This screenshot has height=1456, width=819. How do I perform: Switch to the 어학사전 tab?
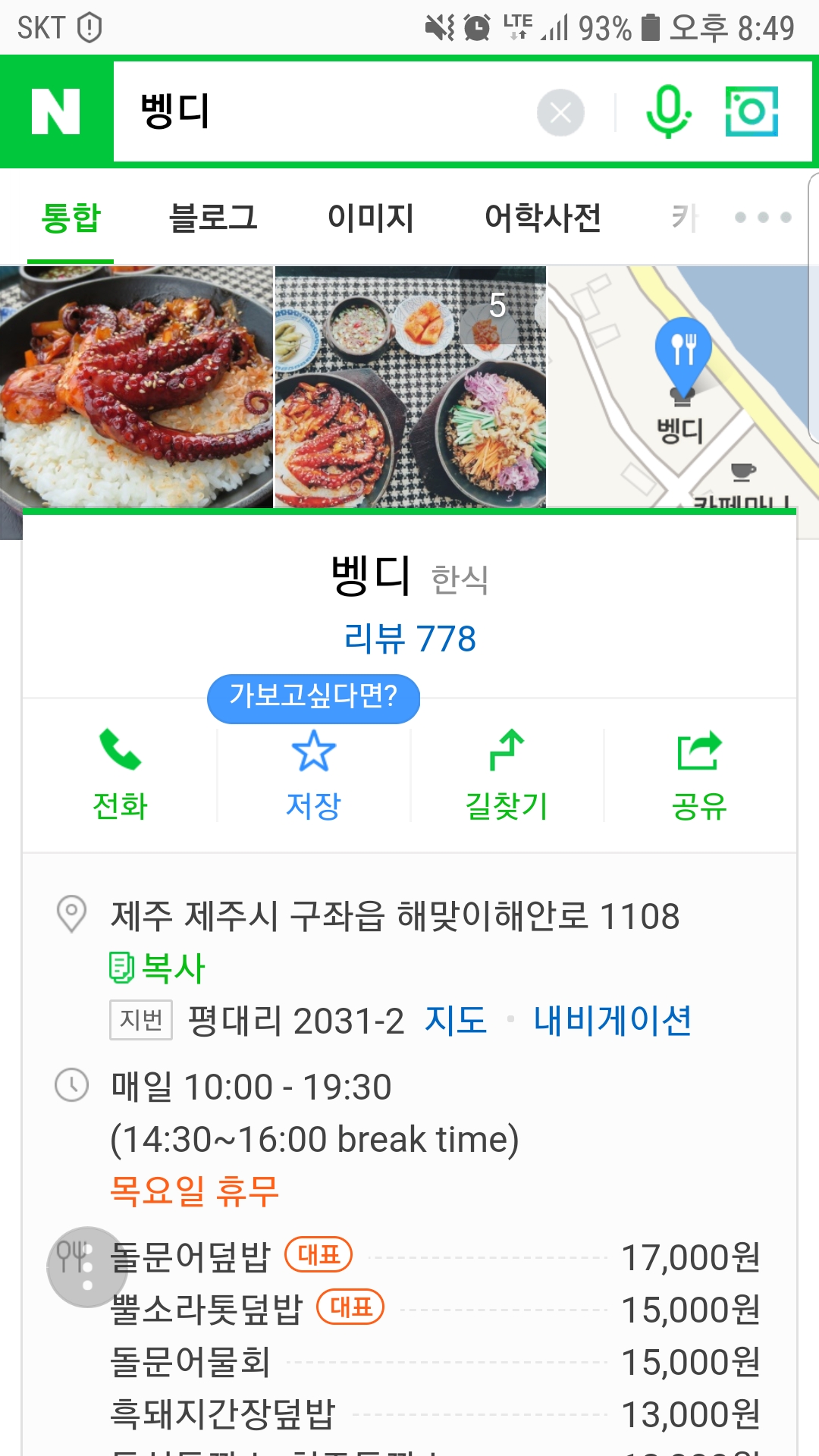(543, 218)
